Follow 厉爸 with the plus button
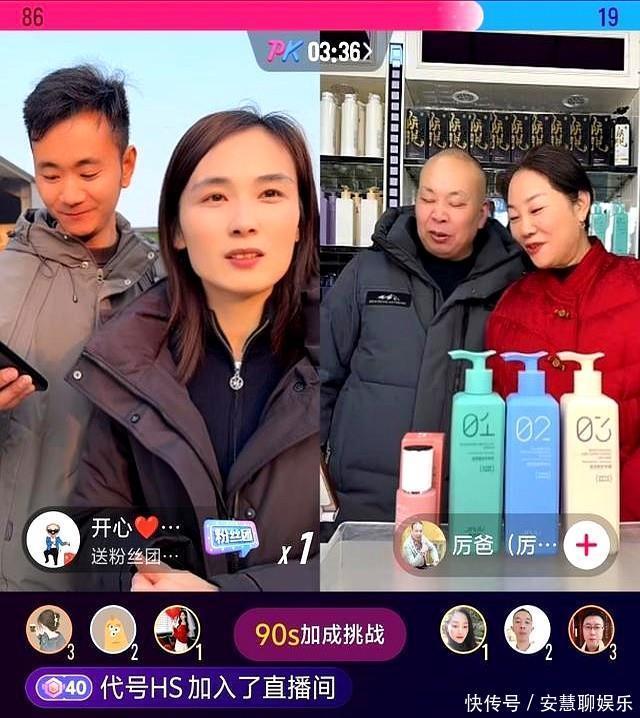The height and width of the screenshot is (718, 640). click(x=586, y=545)
